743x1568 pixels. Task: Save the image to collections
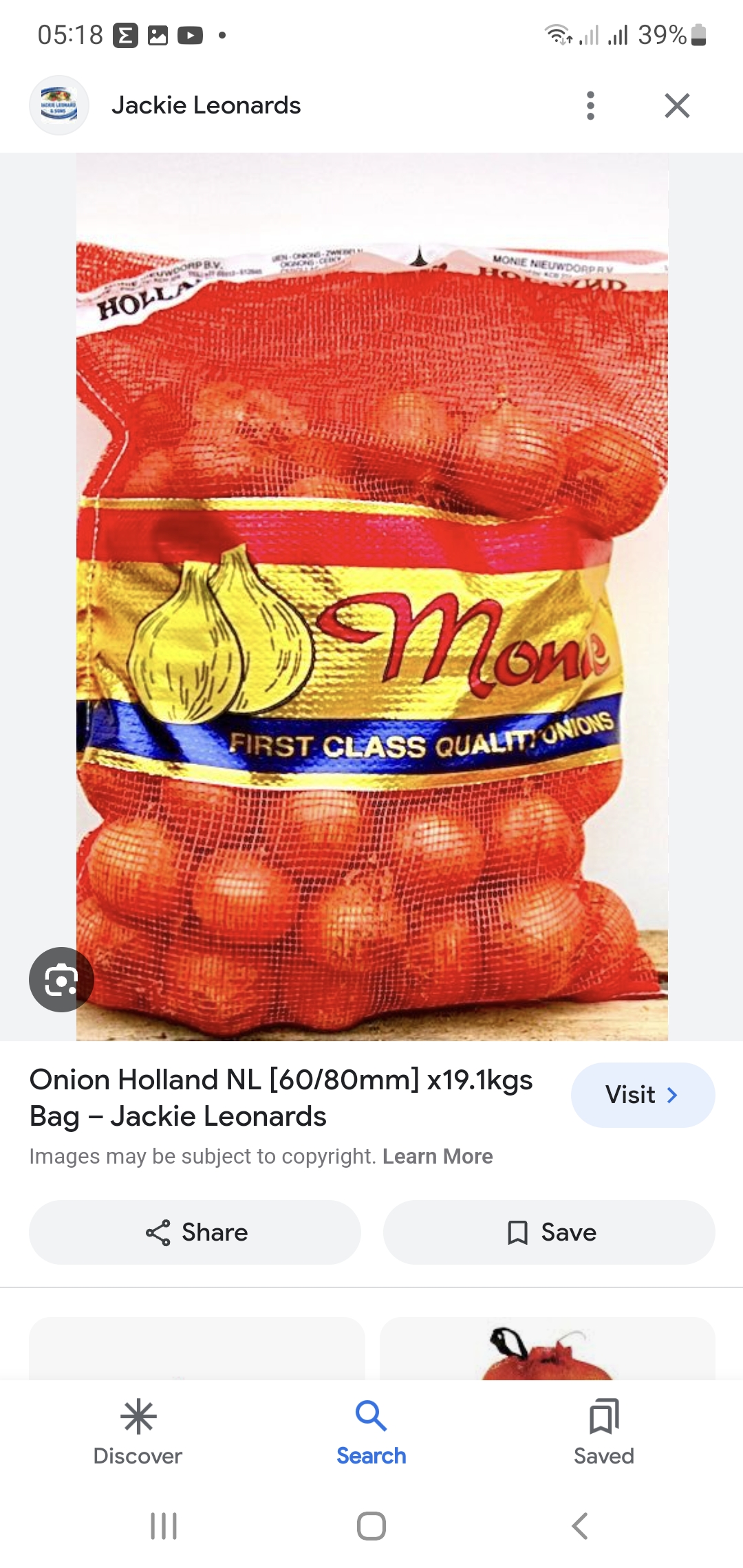coord(549,1232)
